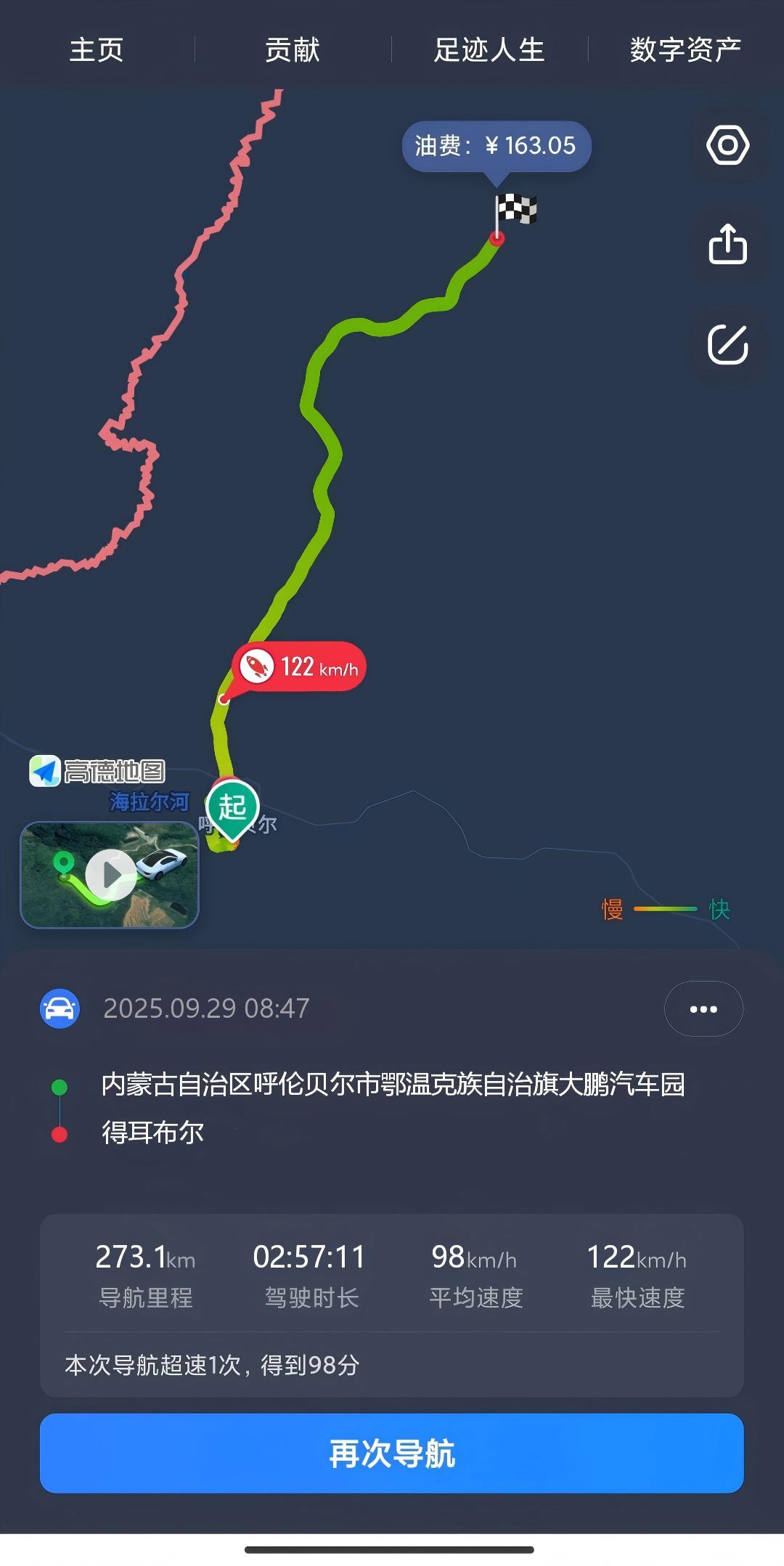Tap 再次导航 to navigate again
Image resolution: width=784 pixels, height=1566 pixels.
point(392,1453)
